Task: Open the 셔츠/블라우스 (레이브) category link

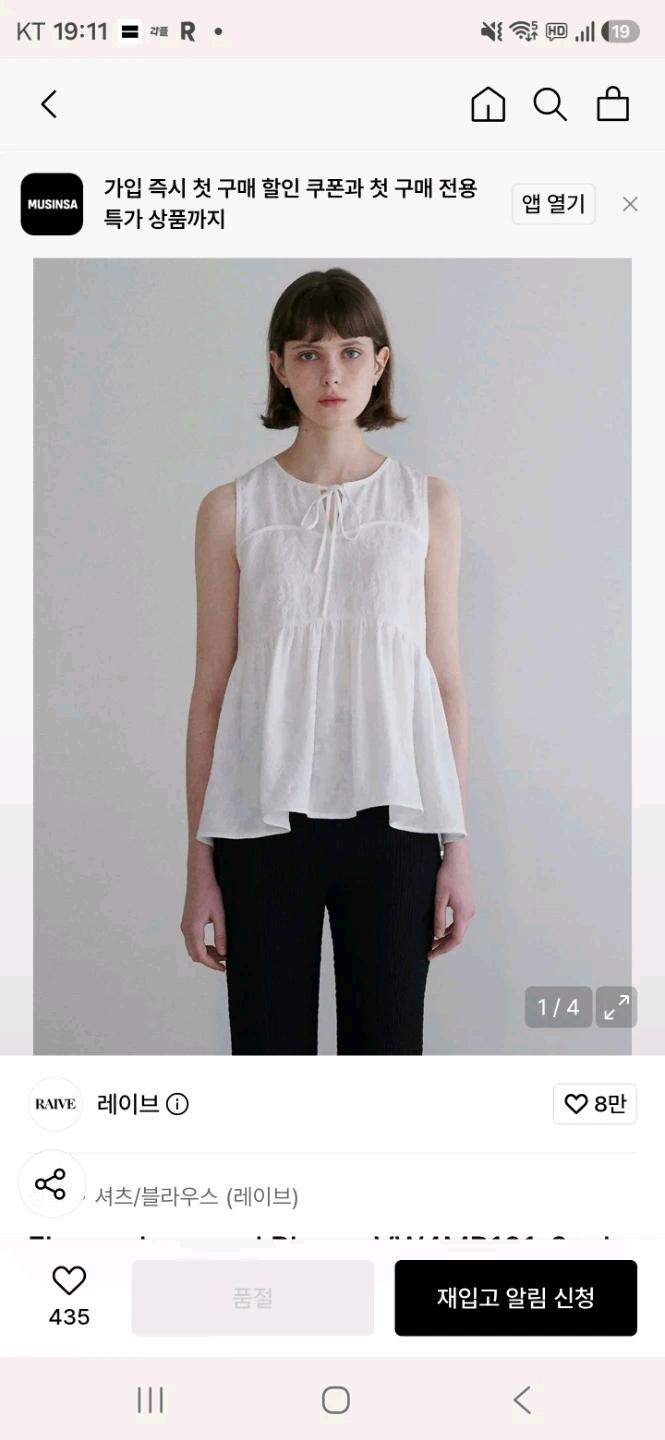Action: click(196, 1196)
